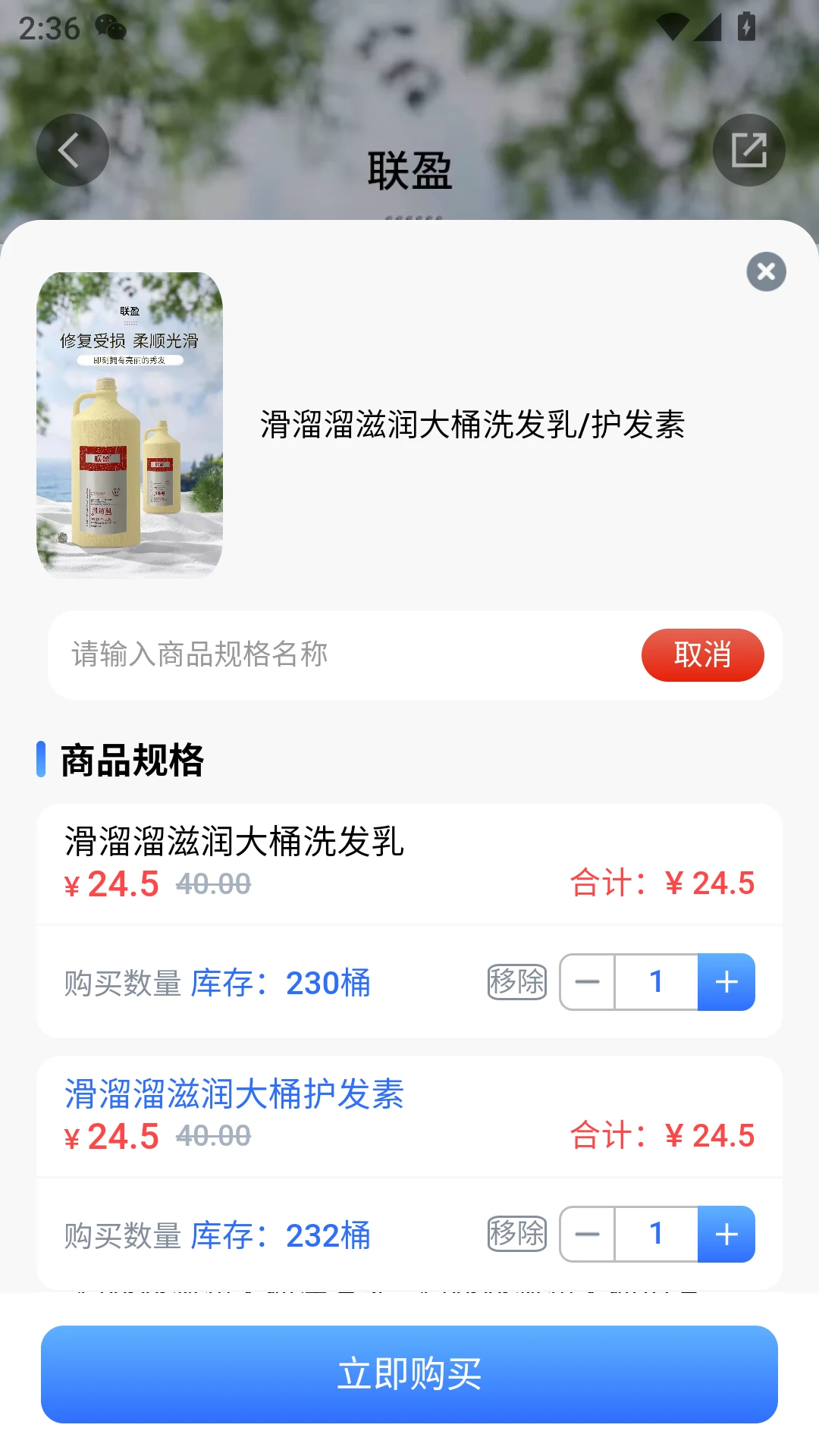Increase shampoo quantity with the plus button
This screenshot has height=1456, width=819.
pos(725,981)
